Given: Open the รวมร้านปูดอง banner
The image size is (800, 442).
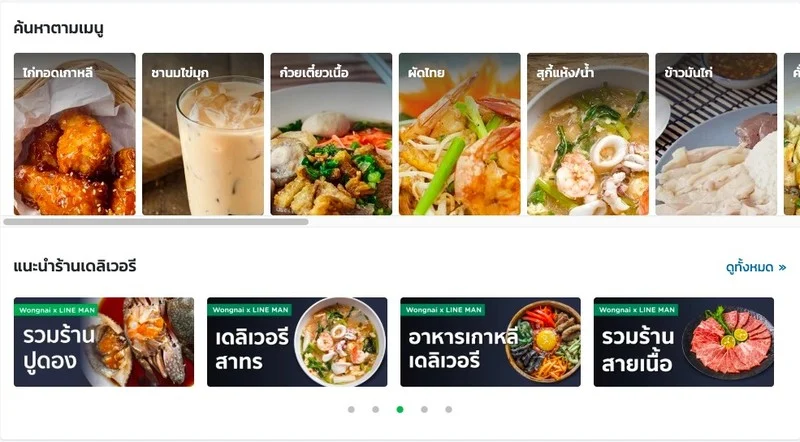Looking at the screenshot, I should [104, 342].
